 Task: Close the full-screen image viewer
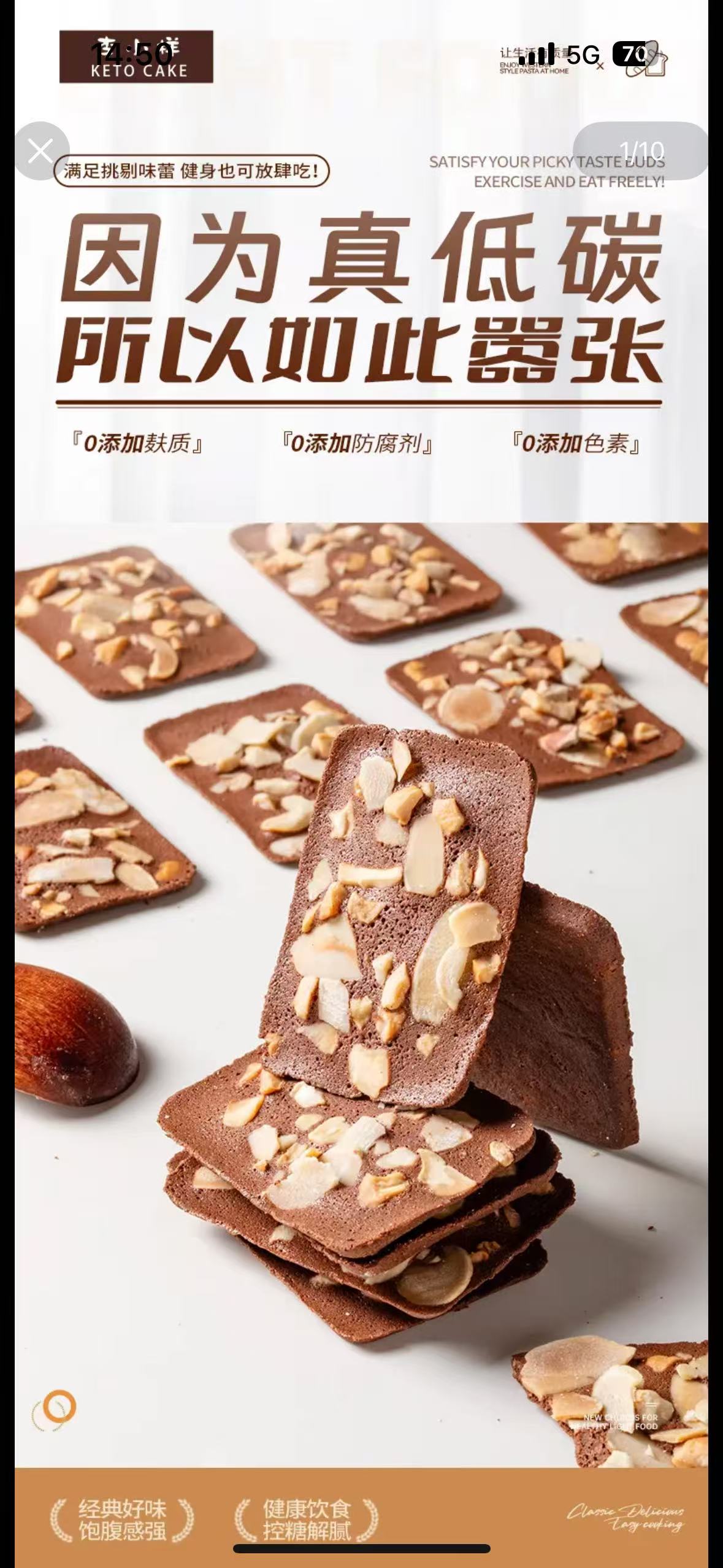tap(41, 151)
